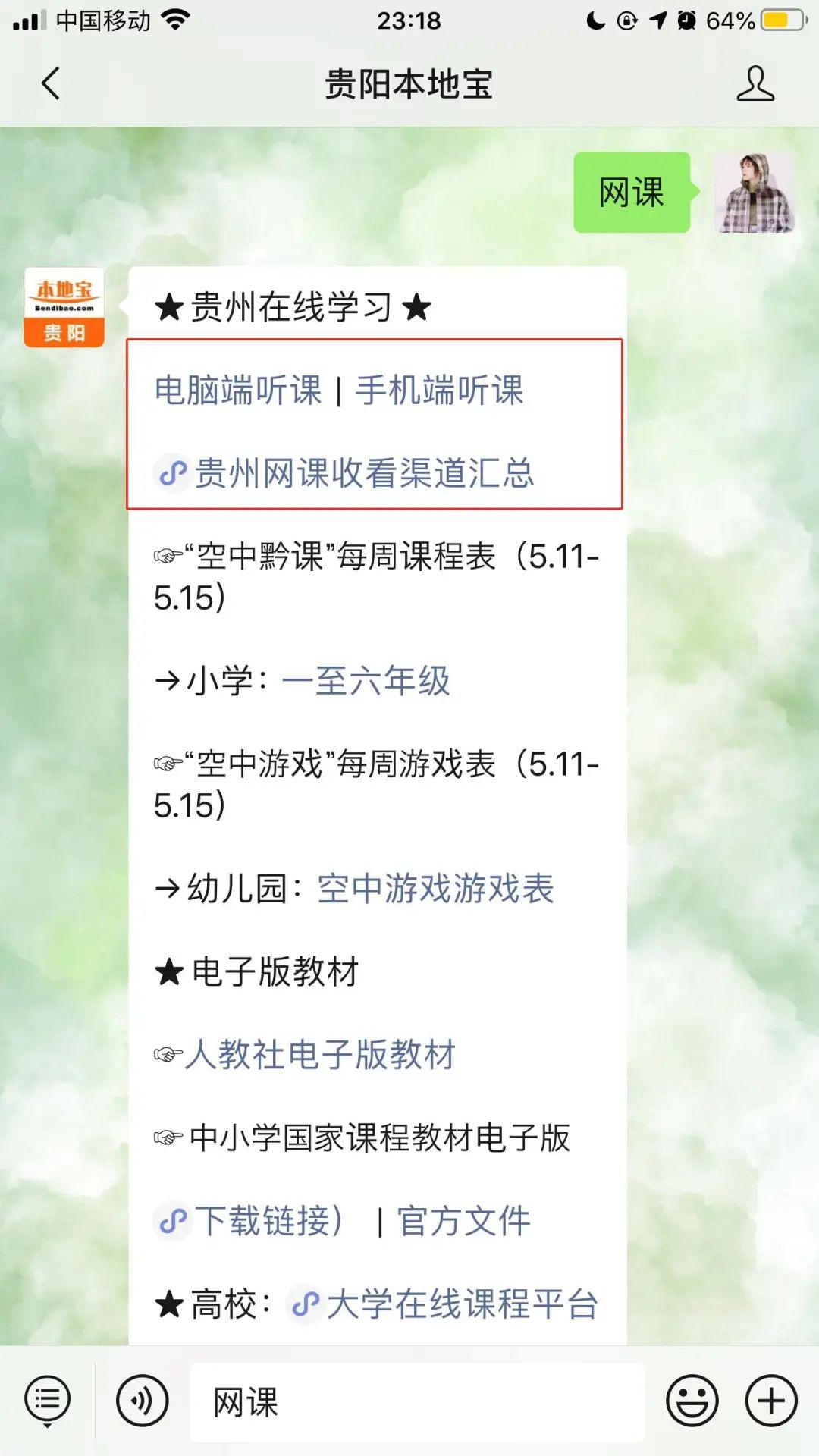
Task: Open the account profile icon
Action: (x=755, y=83)
